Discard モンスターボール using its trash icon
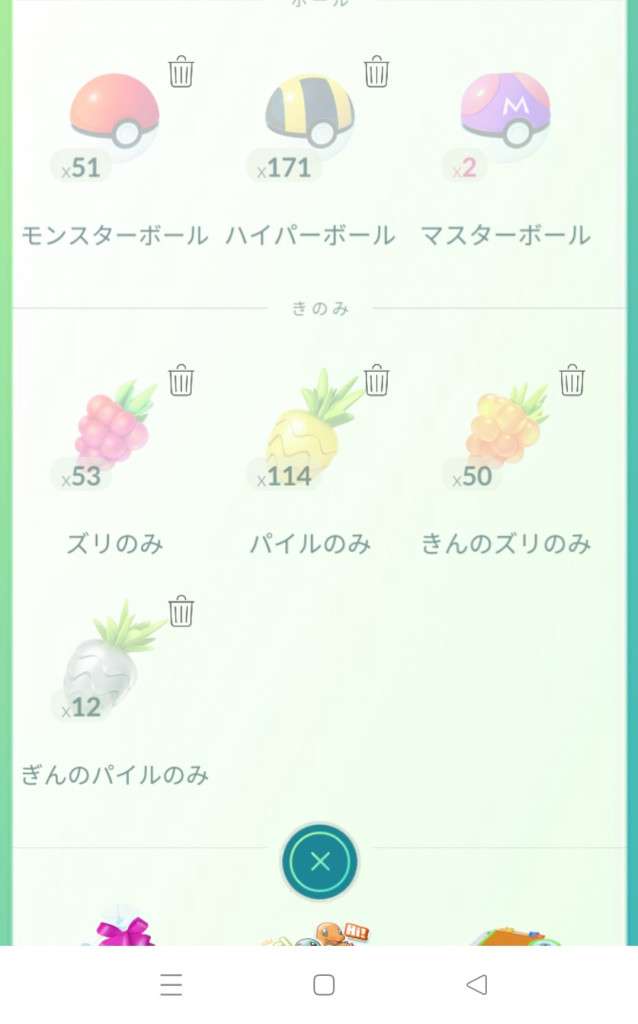The height and width of the screenshot is (1024, 638). coord(181,72)
